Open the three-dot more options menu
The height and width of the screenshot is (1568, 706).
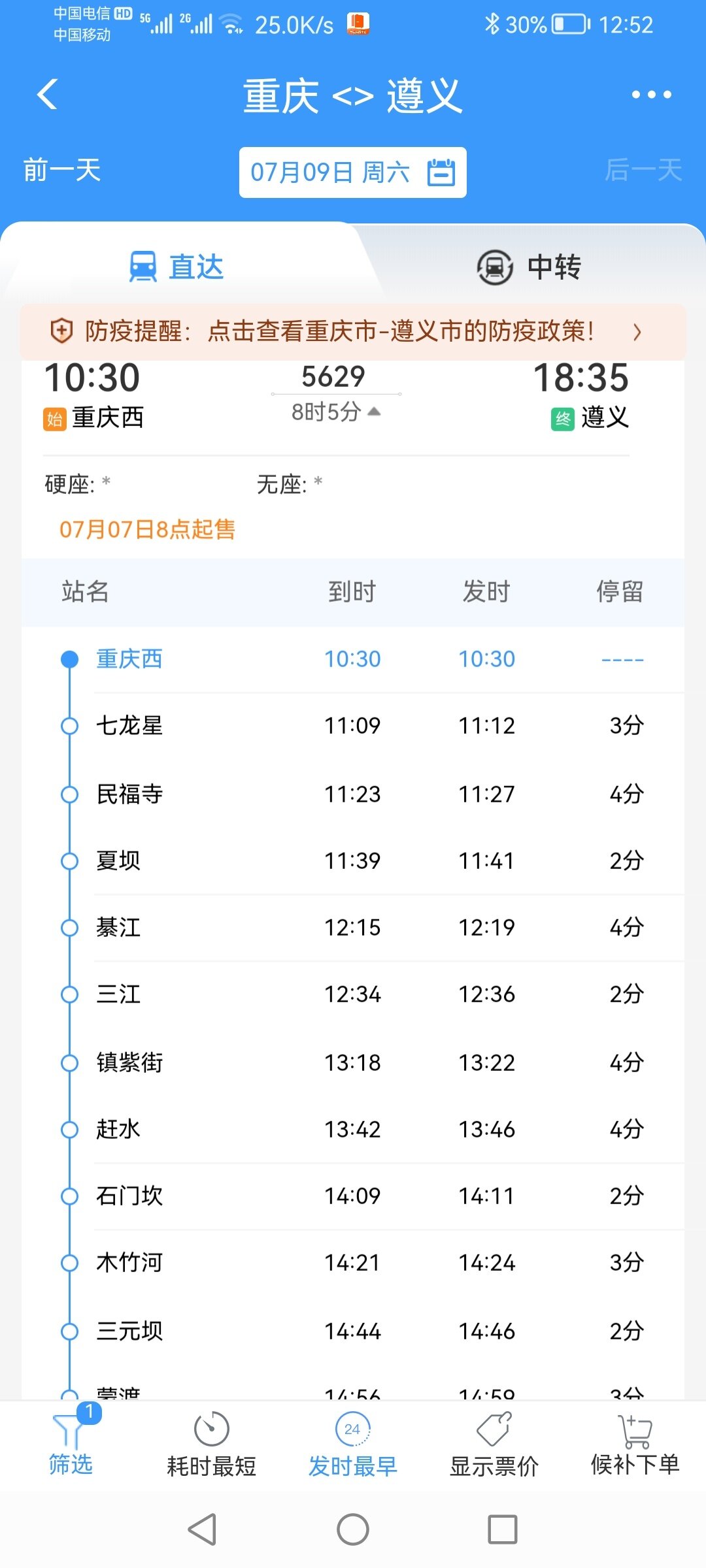tap(651, 95)
